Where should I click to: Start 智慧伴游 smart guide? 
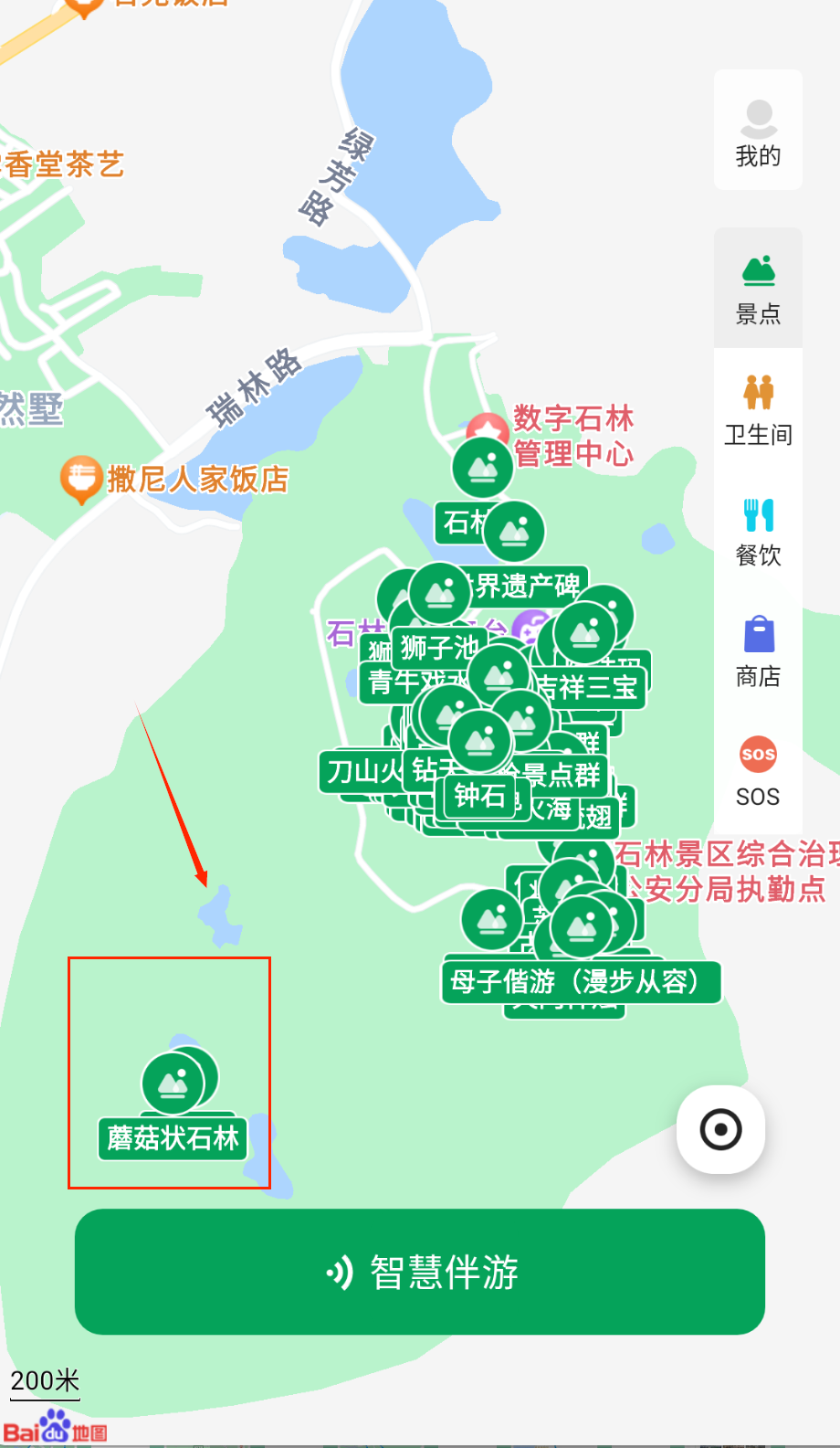tap(419, 1271)
